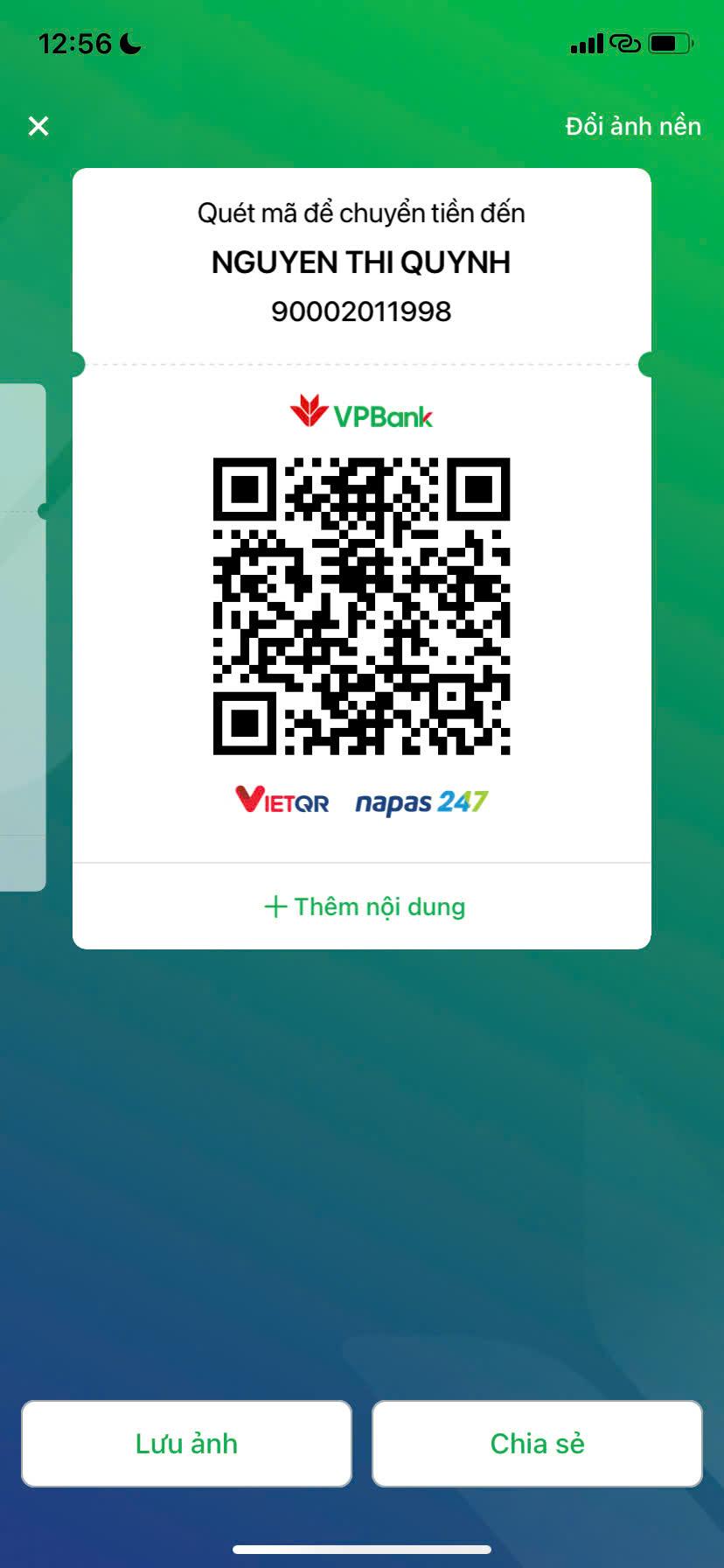Share the QR code via Chia sẻ
Viewport: 724px width, 1568px height.
[x=537, y=1443]
